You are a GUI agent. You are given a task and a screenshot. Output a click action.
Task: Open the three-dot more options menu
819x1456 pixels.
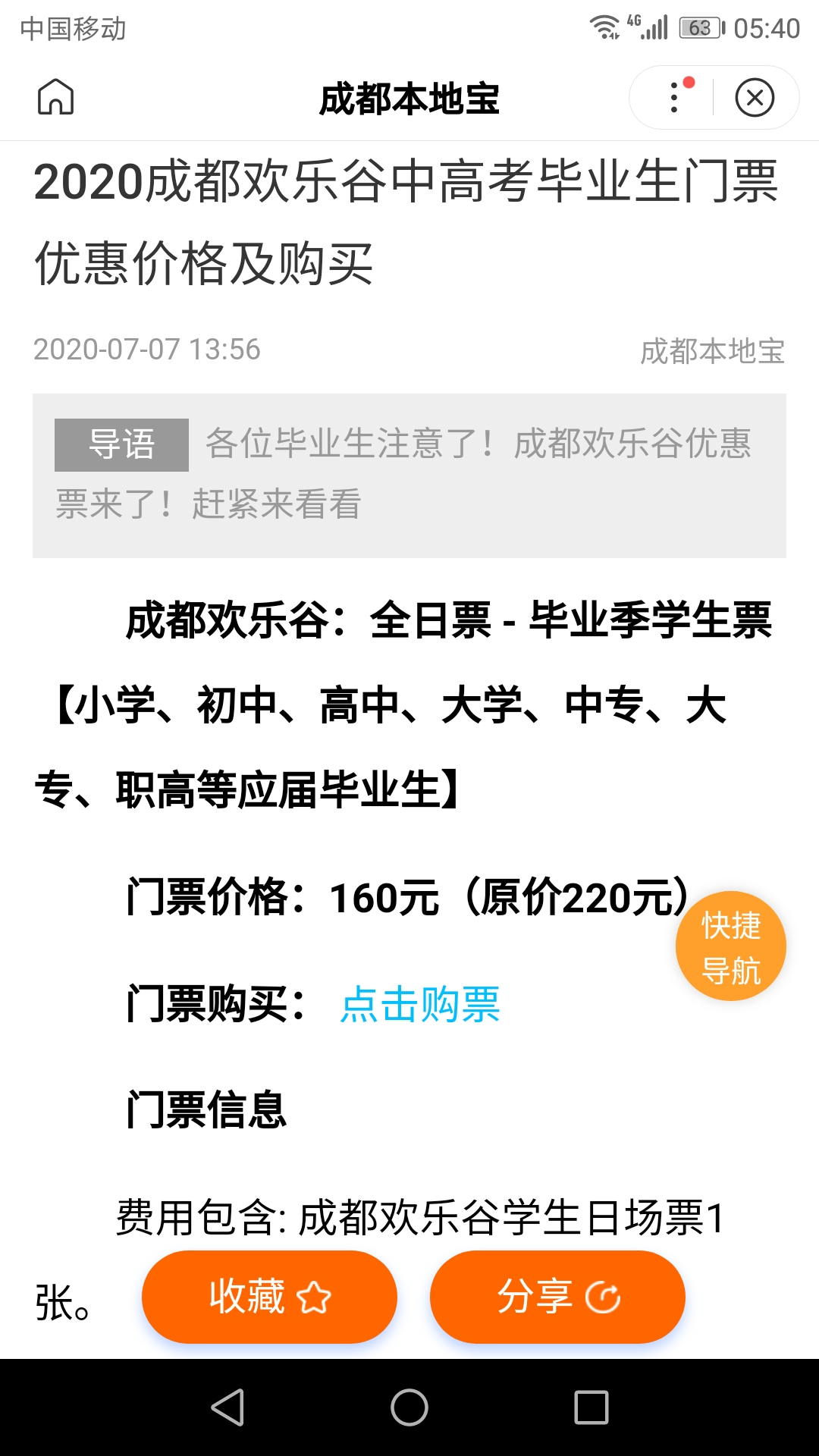[674, 97]
